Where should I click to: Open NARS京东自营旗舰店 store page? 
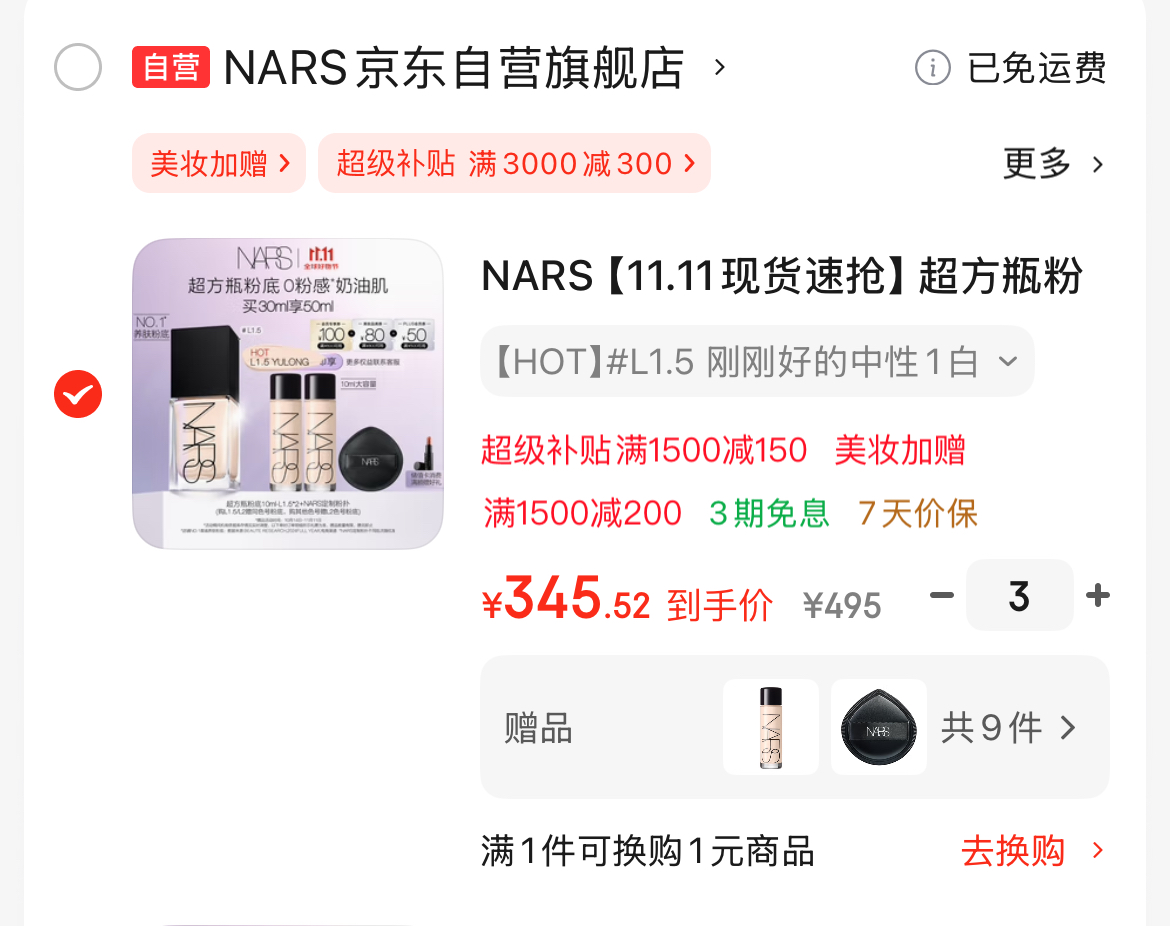453,68
